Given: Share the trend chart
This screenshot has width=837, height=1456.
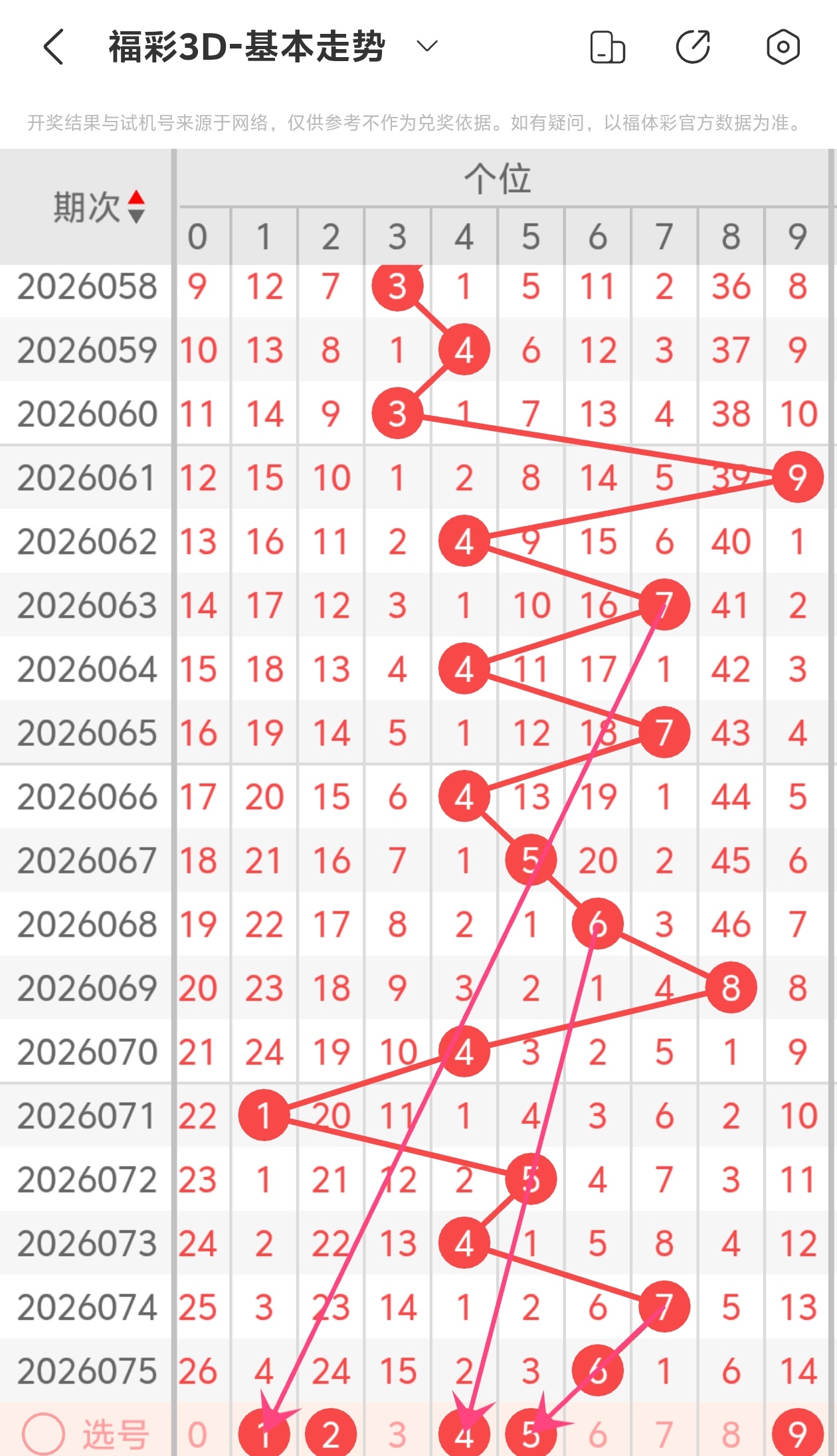Looking at the screenshot, I should point(693,47).
